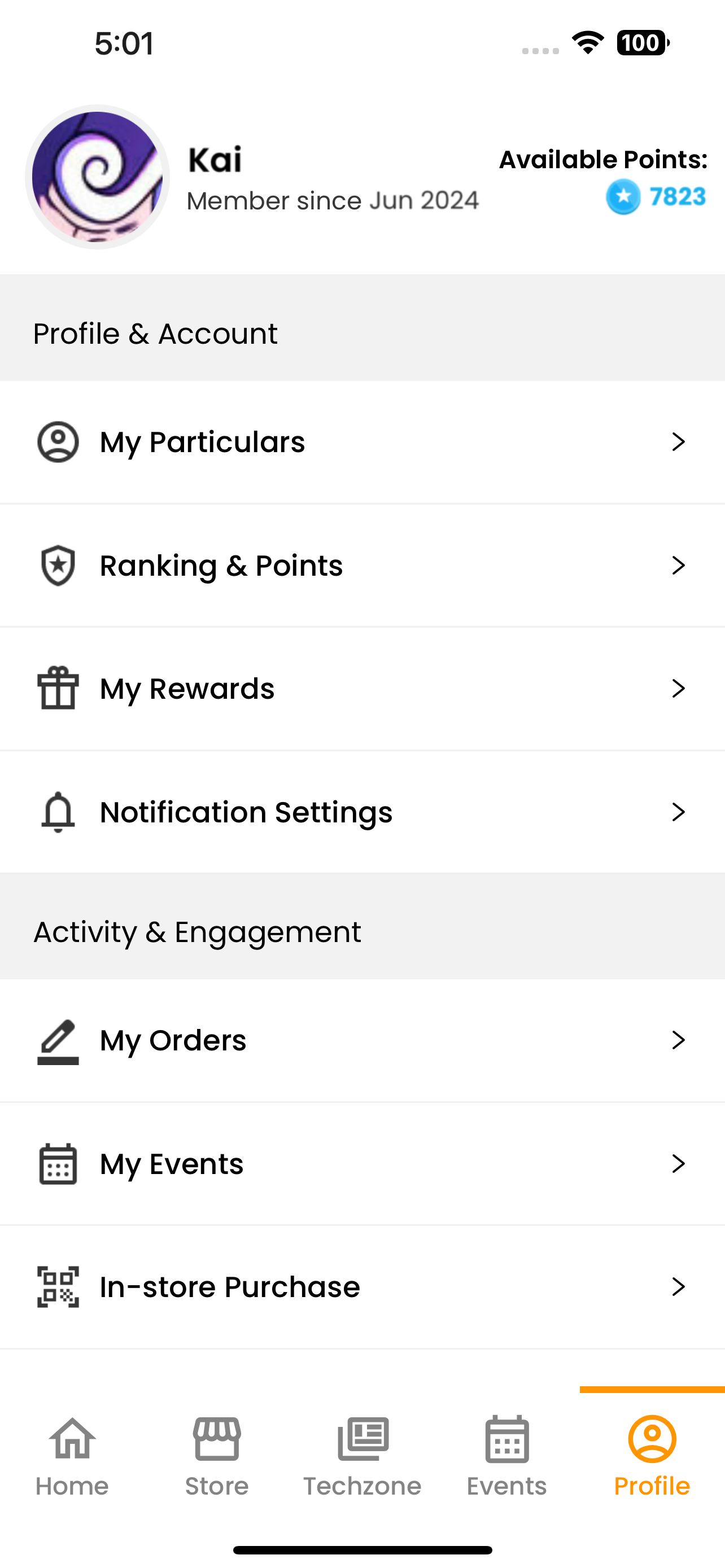Open My Orders
Image resolution: width=725 pixels, height=1568 pixels.
tap(362, 1040)
